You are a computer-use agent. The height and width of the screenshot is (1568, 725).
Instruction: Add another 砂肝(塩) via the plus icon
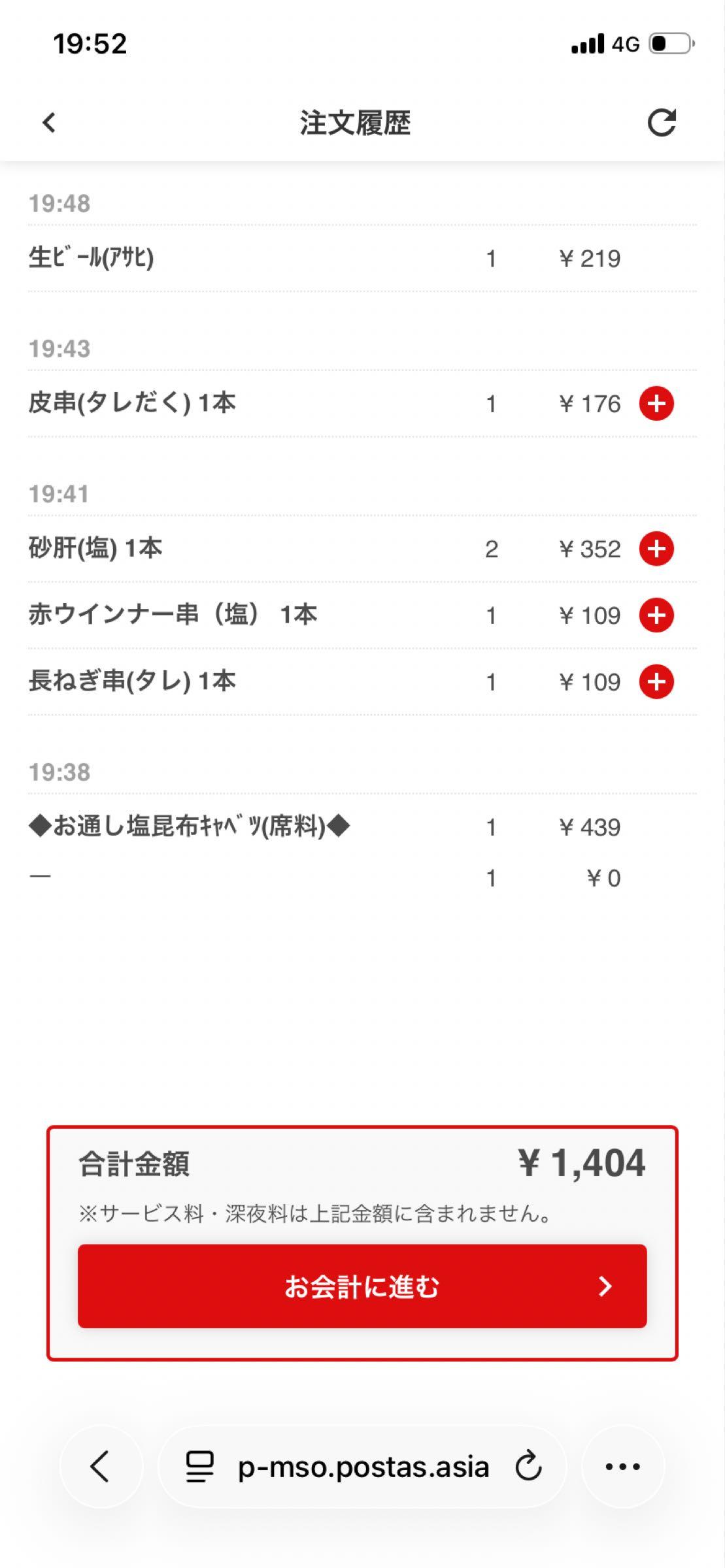point(656,549)
